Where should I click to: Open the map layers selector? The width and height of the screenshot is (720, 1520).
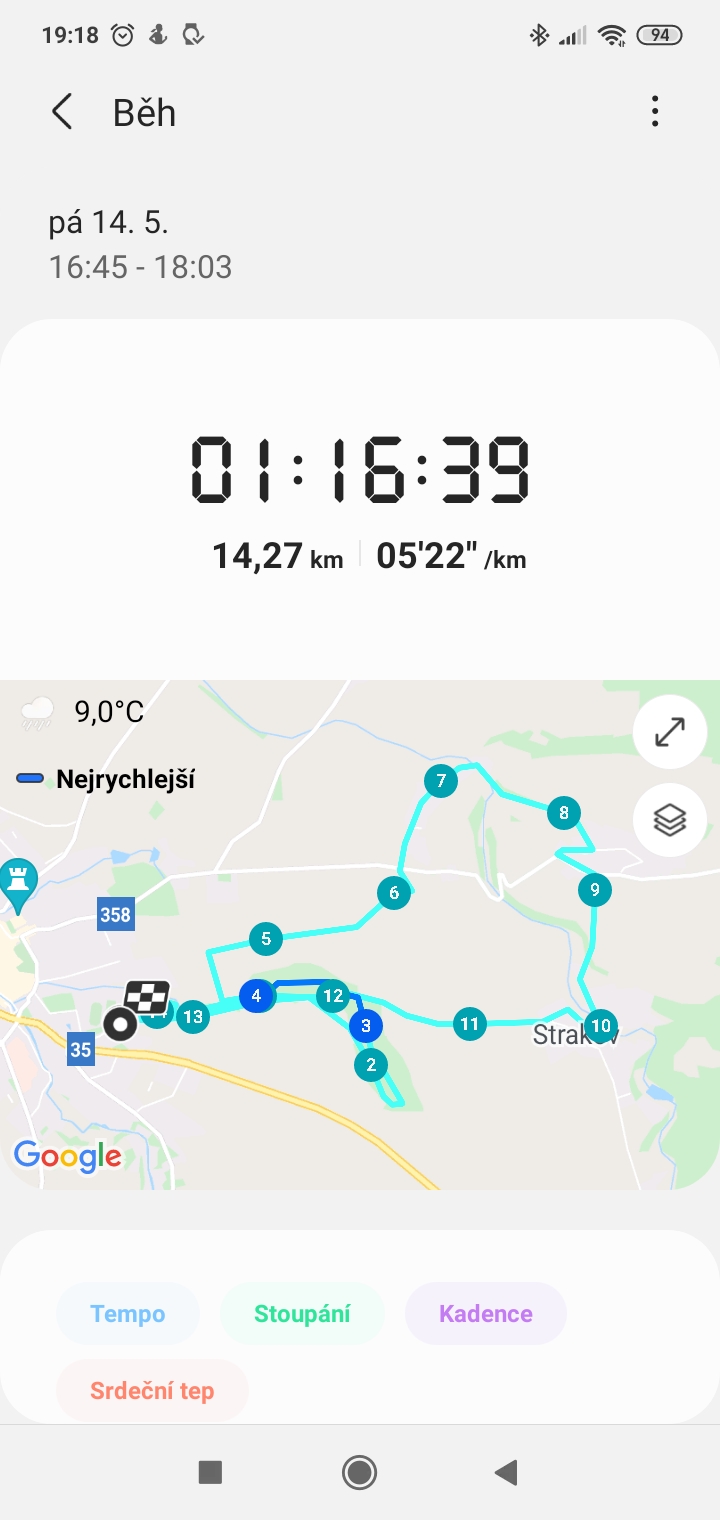pos(669,820)
